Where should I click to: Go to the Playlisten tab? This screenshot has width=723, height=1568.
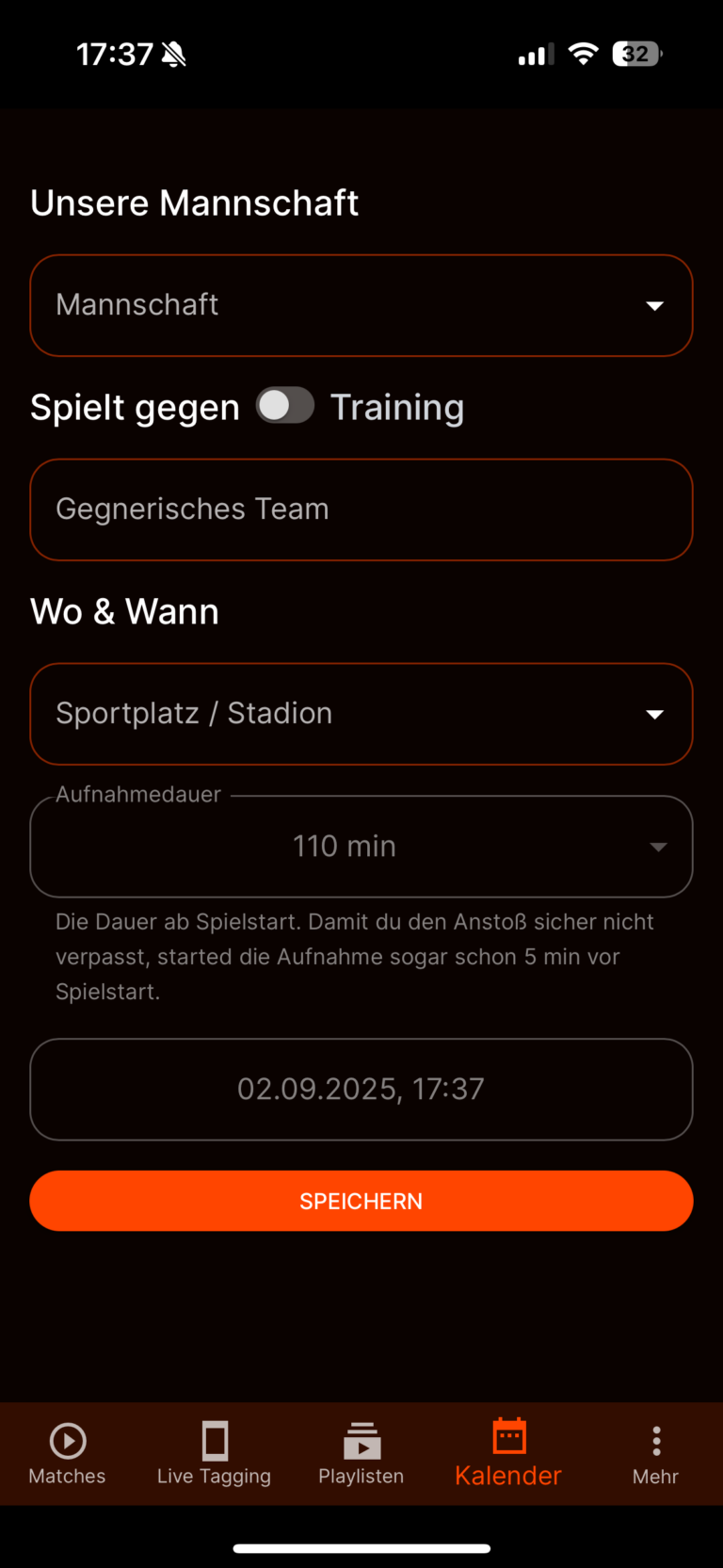[361, 1453]
